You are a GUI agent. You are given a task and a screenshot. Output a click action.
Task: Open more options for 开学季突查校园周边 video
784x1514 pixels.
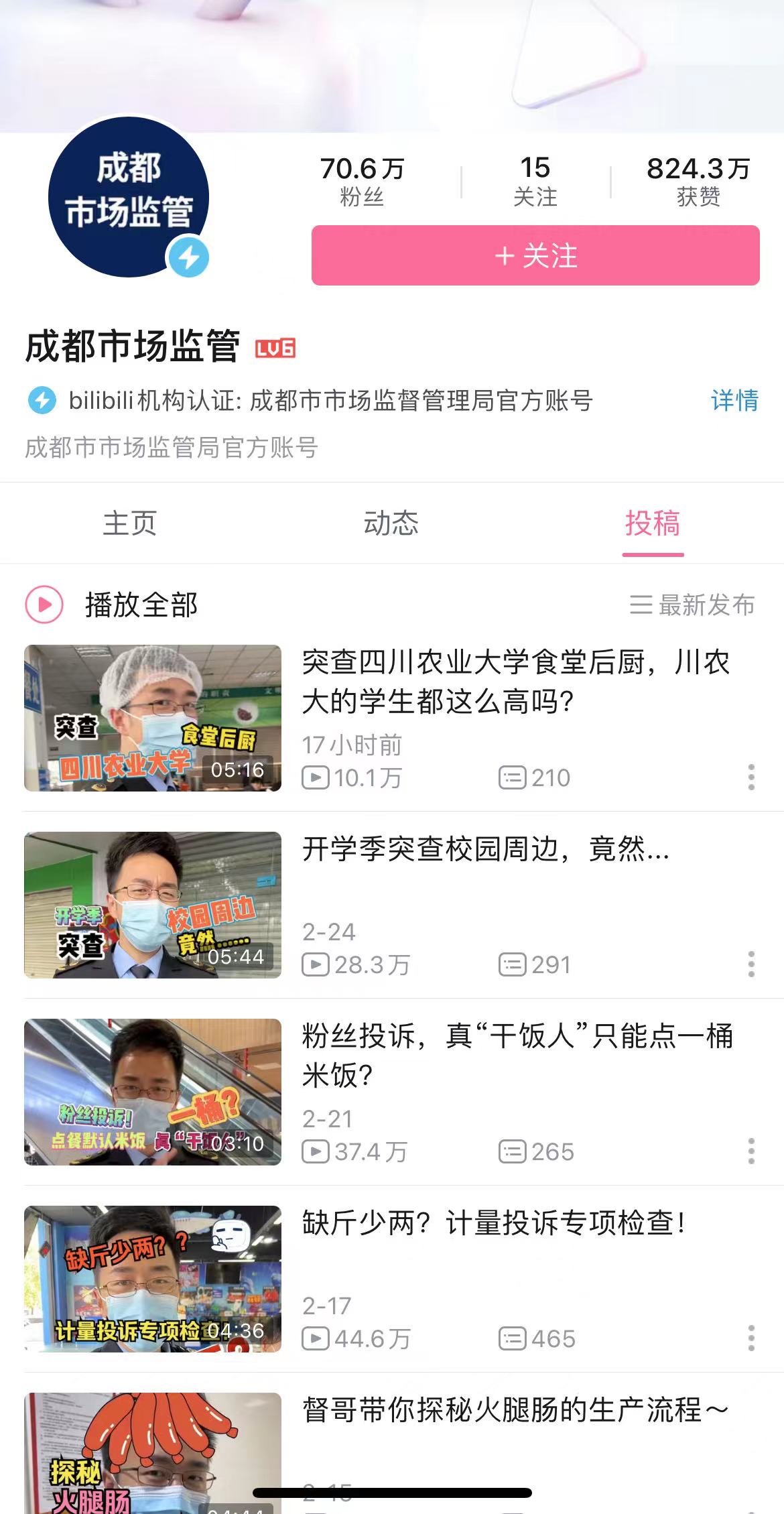pyautogui.click(x=751, y=964)
